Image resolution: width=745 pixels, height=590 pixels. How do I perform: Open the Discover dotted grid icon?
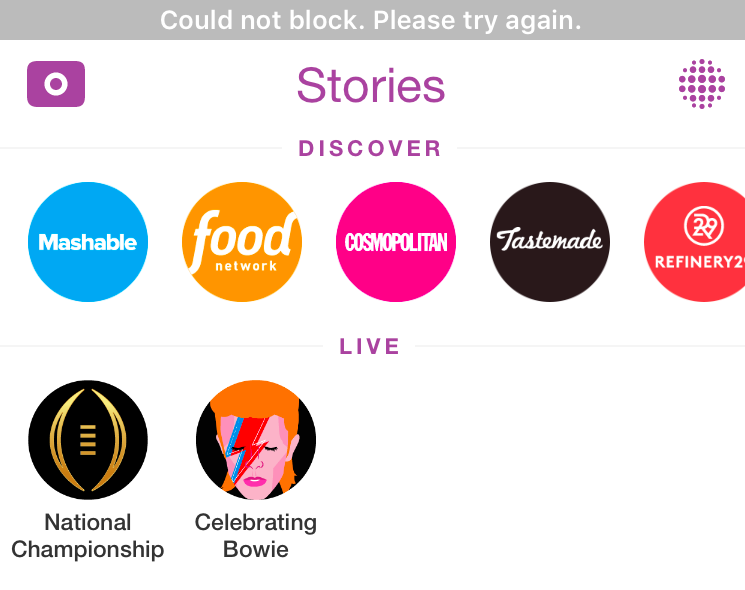[x=701, y=84]
